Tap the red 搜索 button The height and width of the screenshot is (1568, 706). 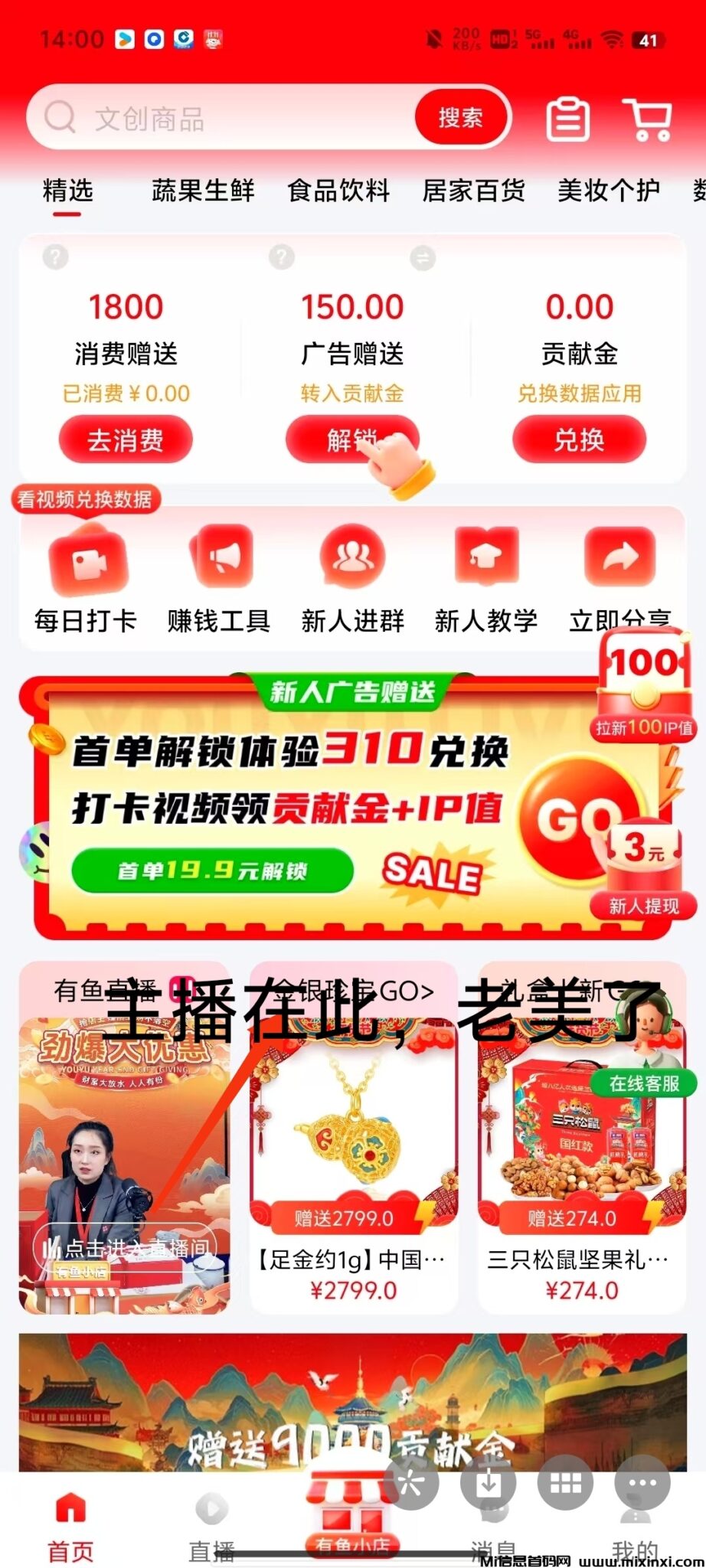click(x=461, y=118)
